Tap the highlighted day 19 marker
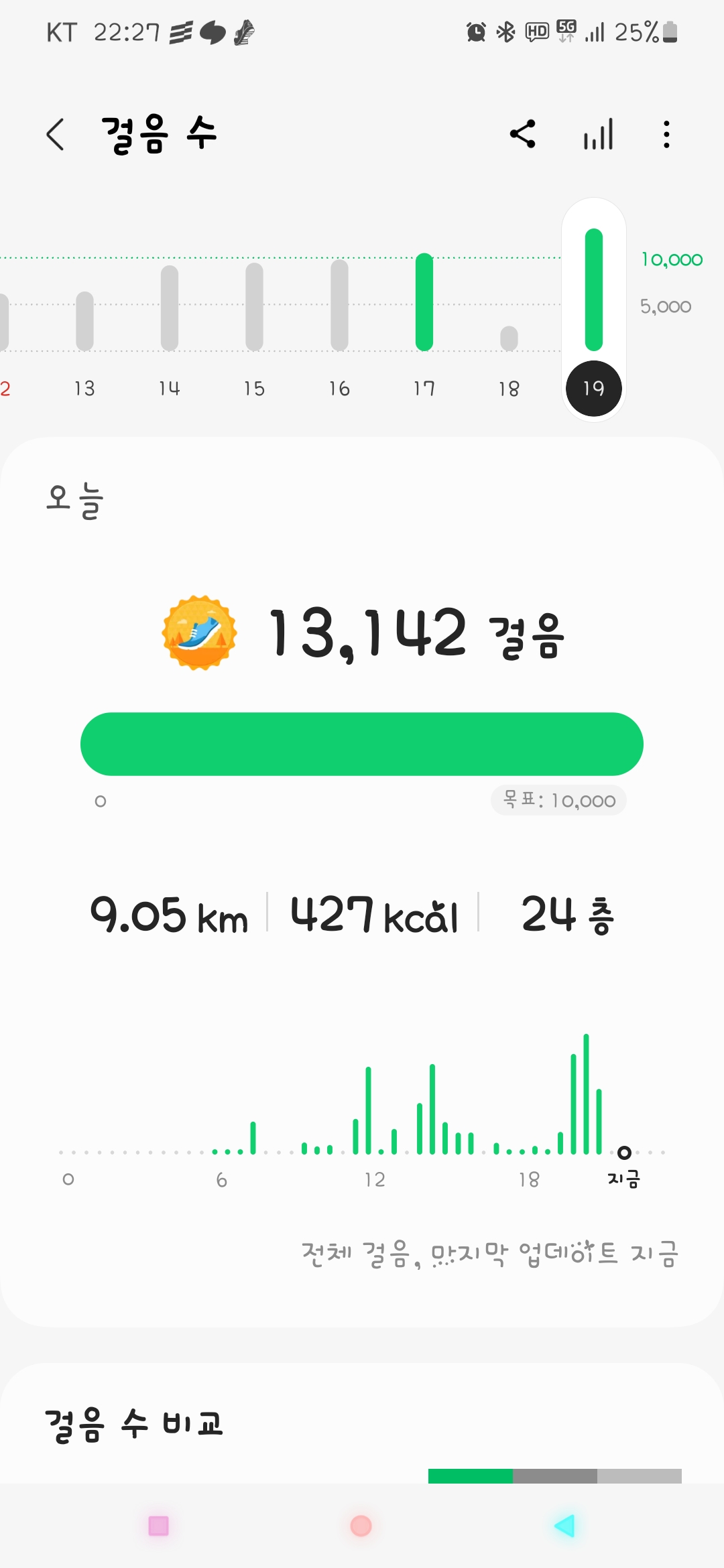Viewport: 724px width, 1568px height. (593, 388)
